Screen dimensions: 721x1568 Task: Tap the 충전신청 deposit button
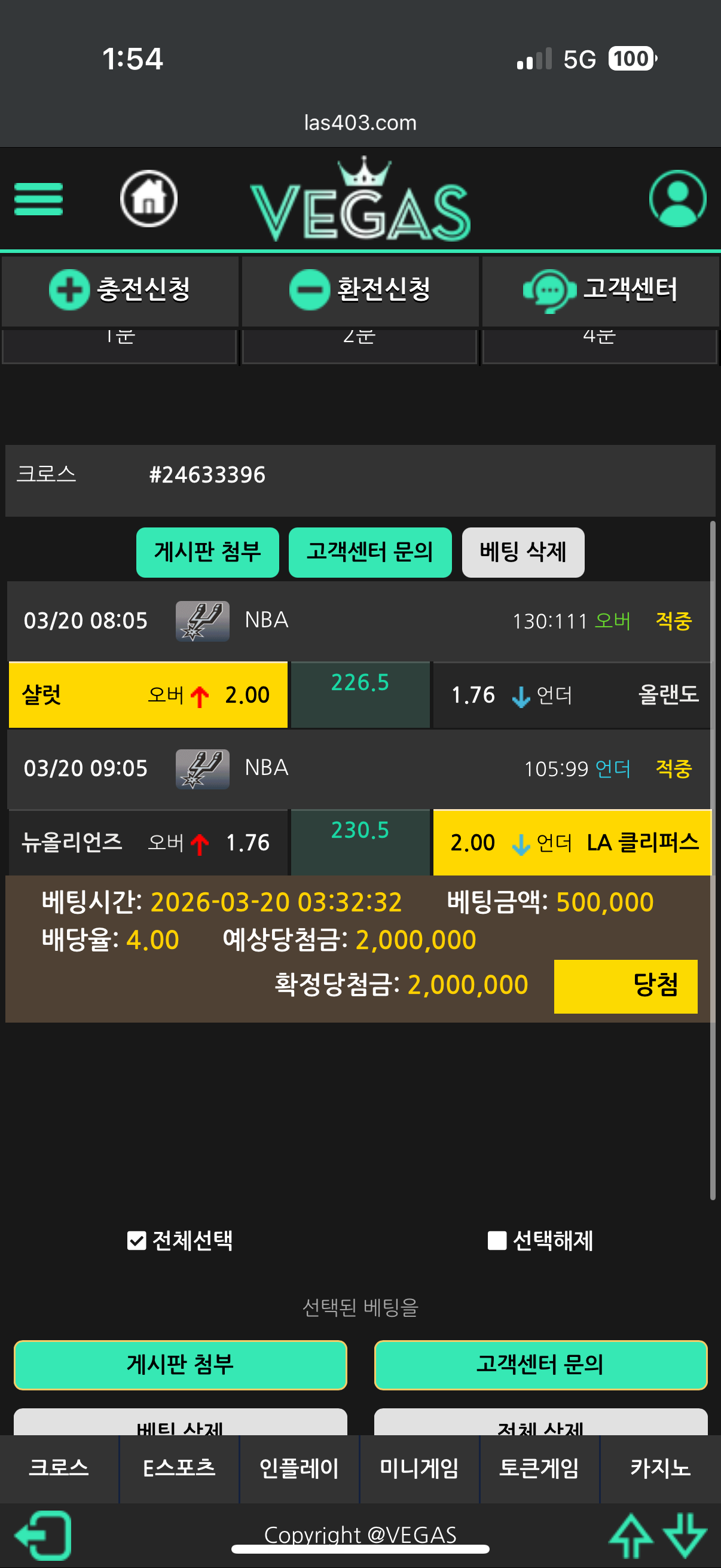point(120,289)
